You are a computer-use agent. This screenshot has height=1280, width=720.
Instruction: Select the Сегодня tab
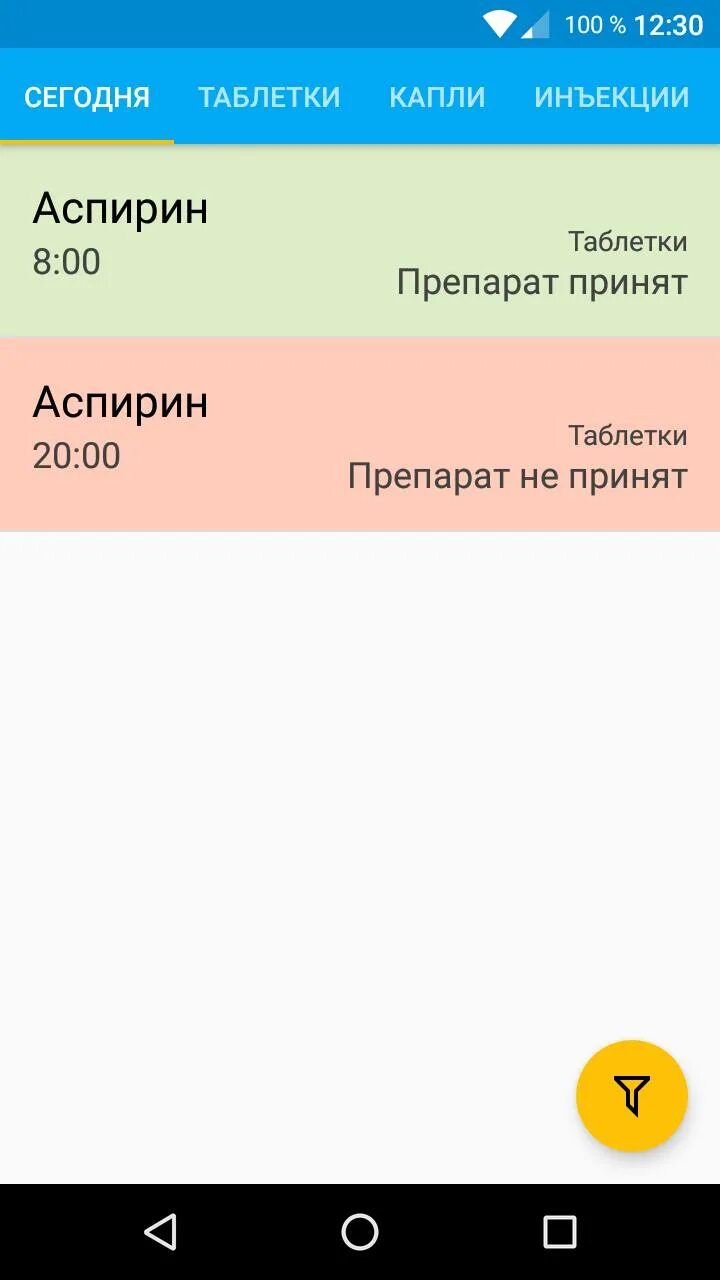(x=87, y=97)
